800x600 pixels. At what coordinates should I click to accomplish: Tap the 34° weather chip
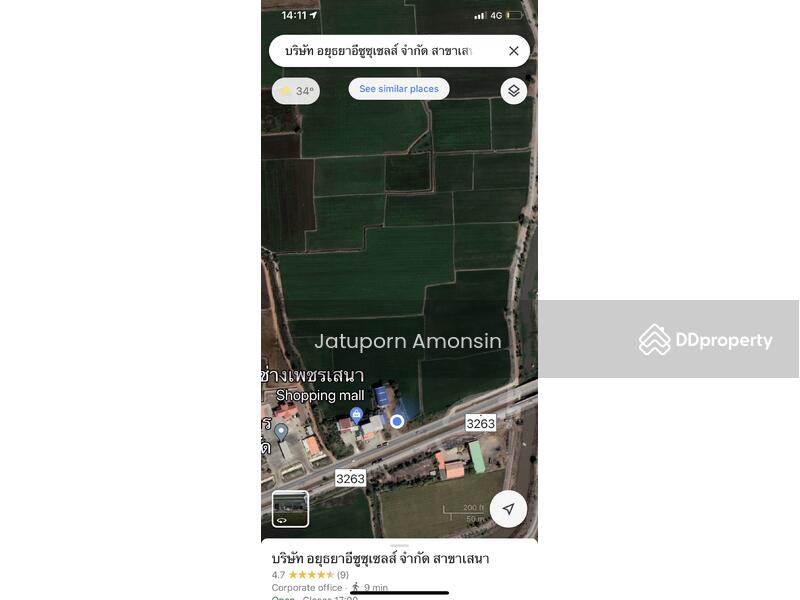[296, 91]
